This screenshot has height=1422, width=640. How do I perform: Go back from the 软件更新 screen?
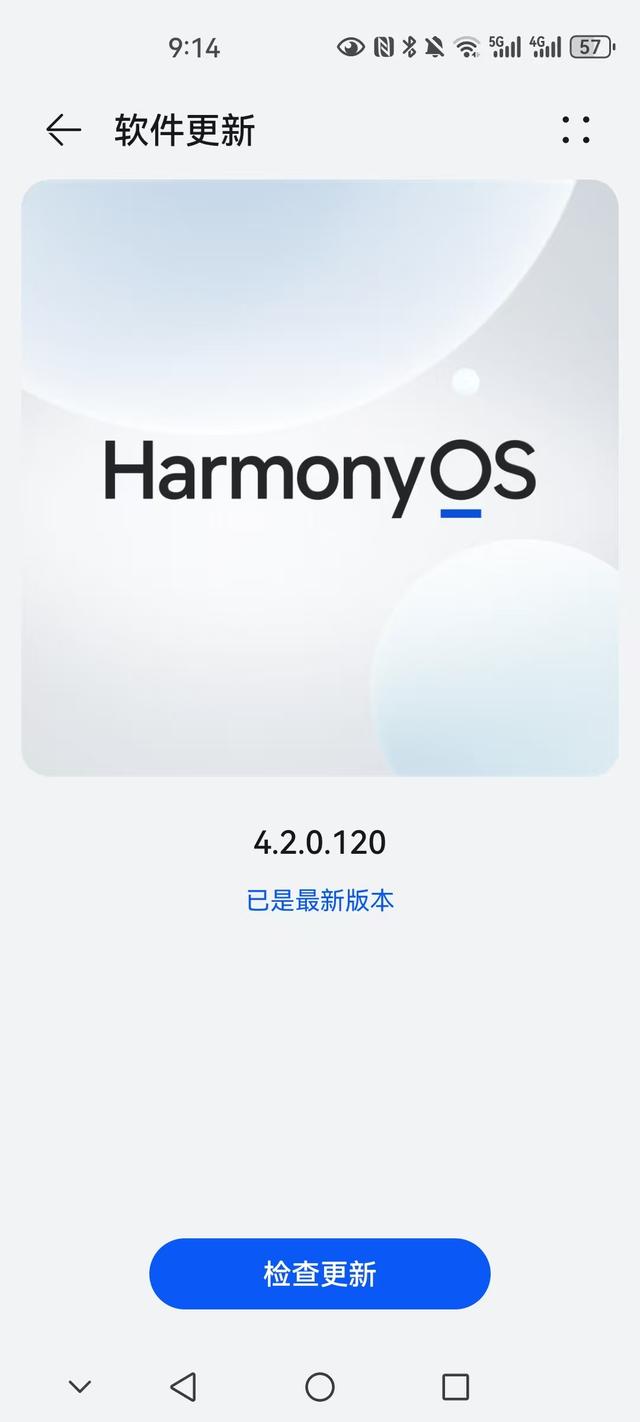pos(63,130)
